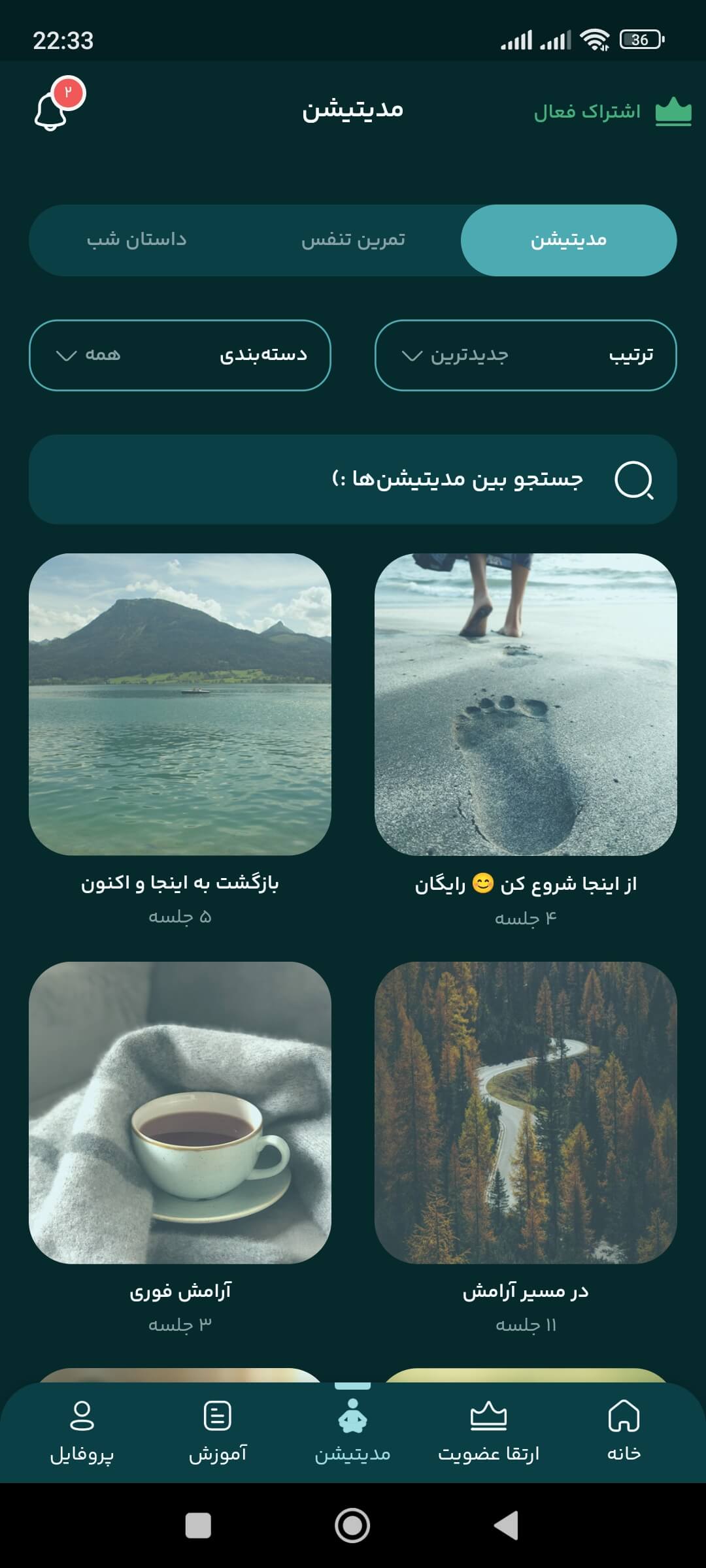Open the پروفایل tab
Viewport: 706px width, 1568px height.
click(82, 1429)
